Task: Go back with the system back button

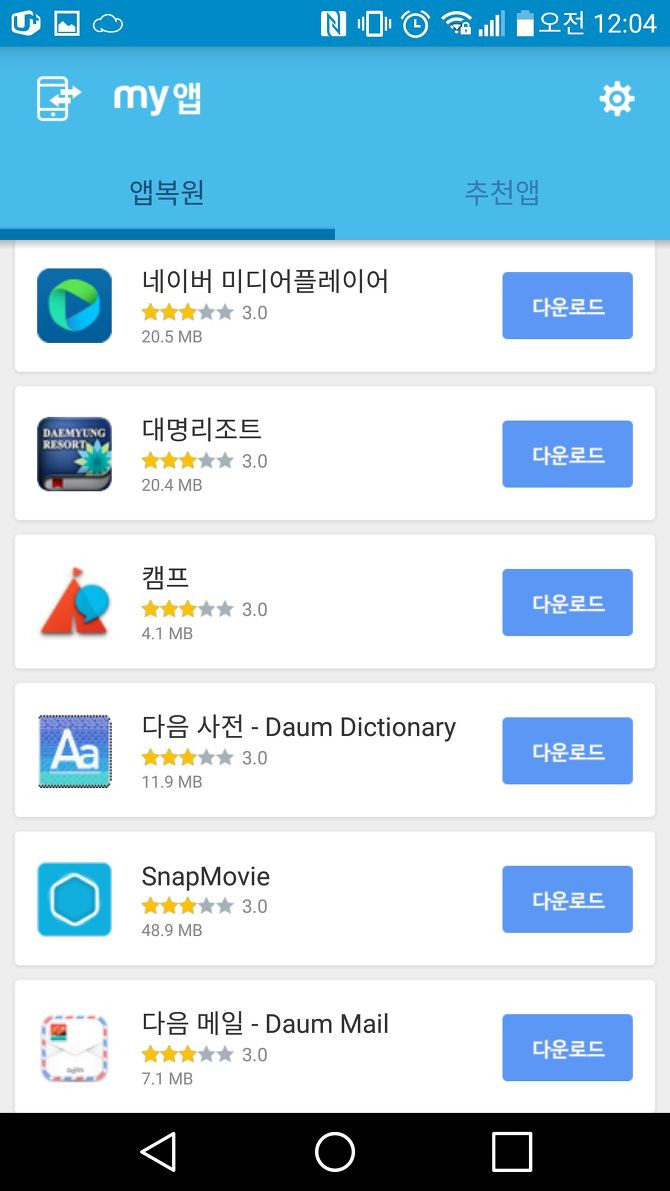Action: (159, 1152)
